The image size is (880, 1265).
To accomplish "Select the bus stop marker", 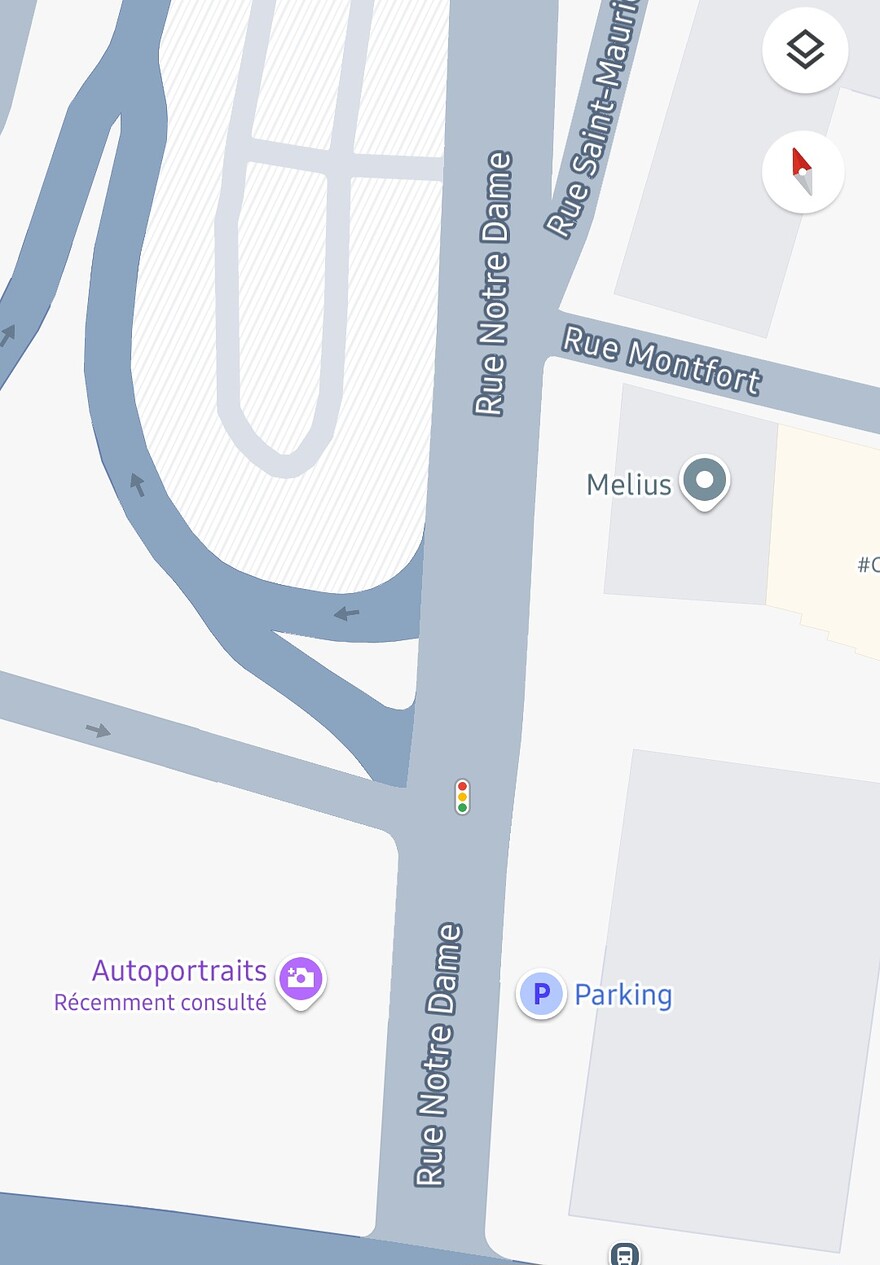I will click(624, 1253).
